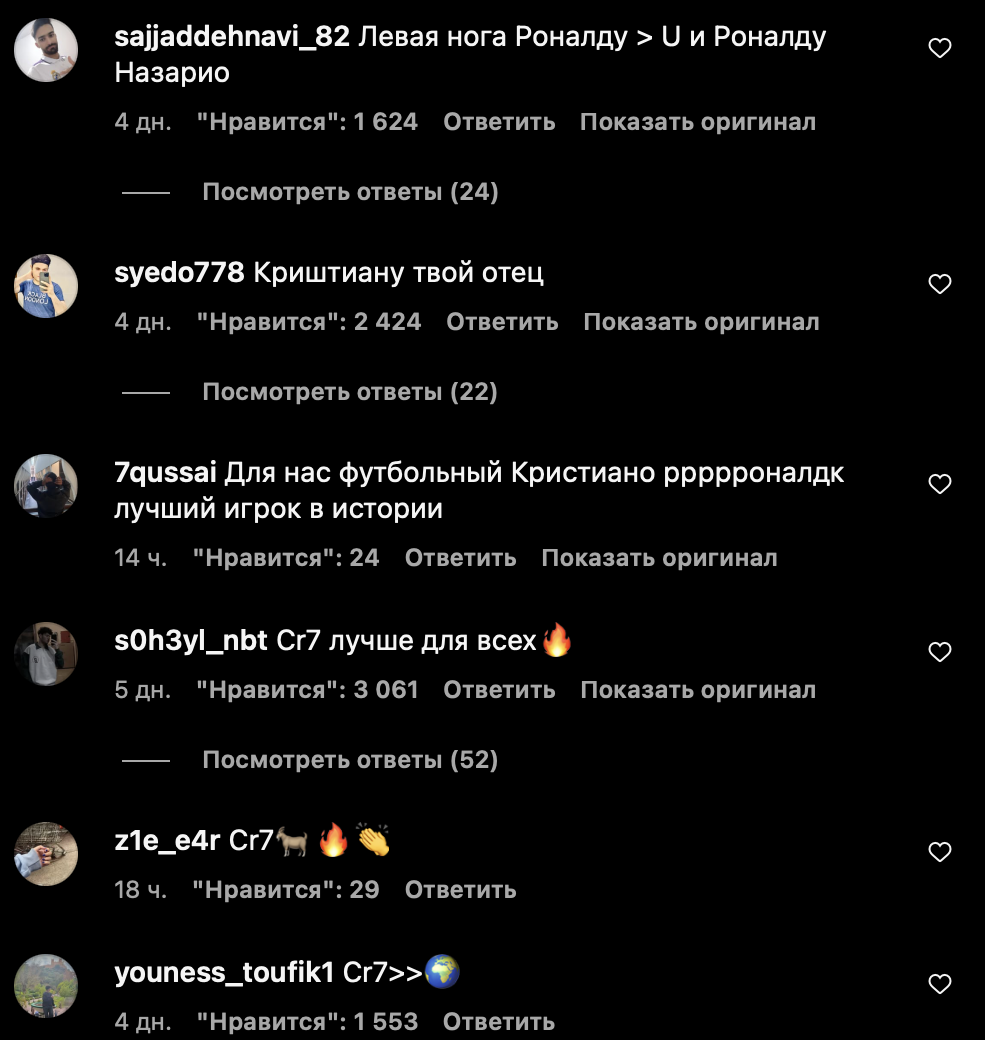The height and width of the screenshot is (1040, 985).
Task: Reply to syedo778's comment
Action: (502, 322)
